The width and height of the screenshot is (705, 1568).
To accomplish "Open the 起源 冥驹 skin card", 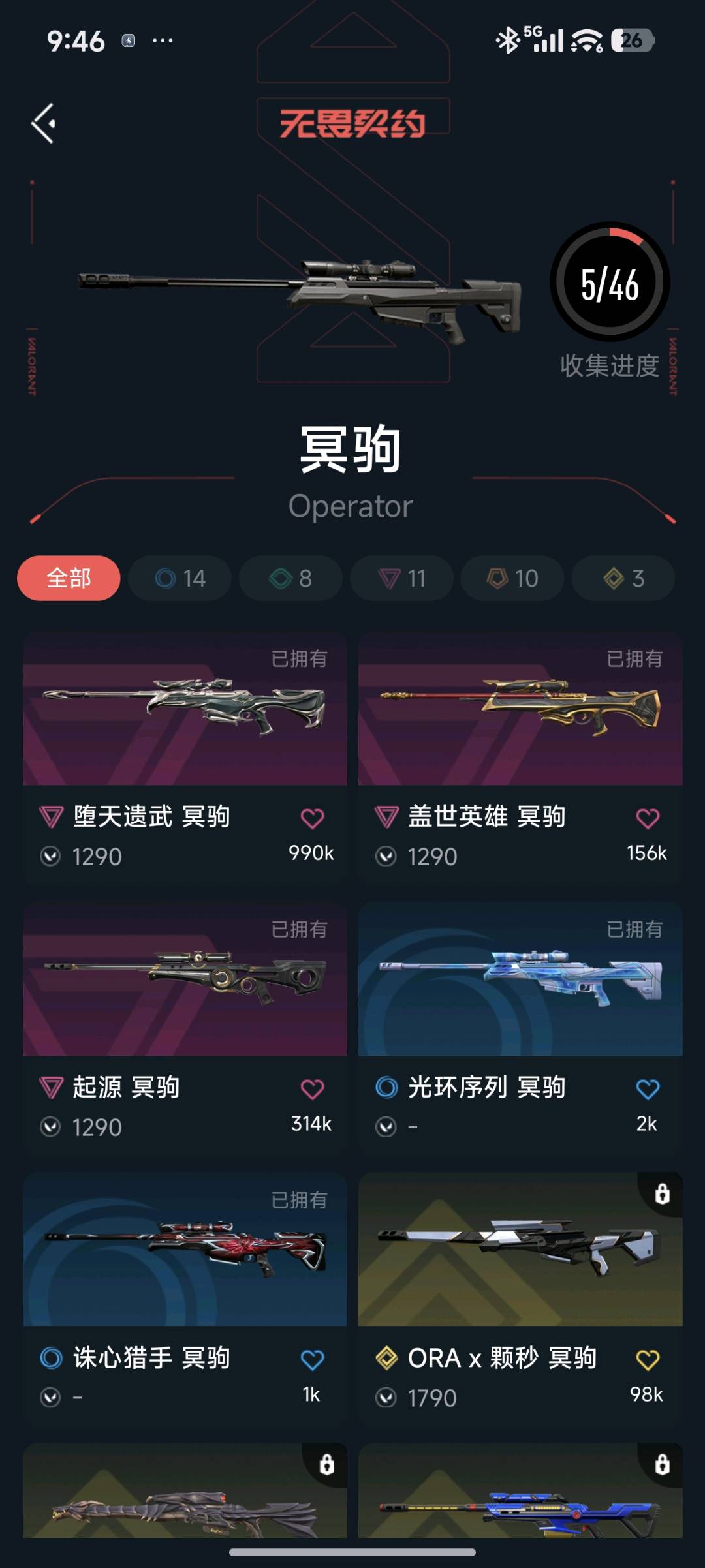I will click(x=185, y=1029).
